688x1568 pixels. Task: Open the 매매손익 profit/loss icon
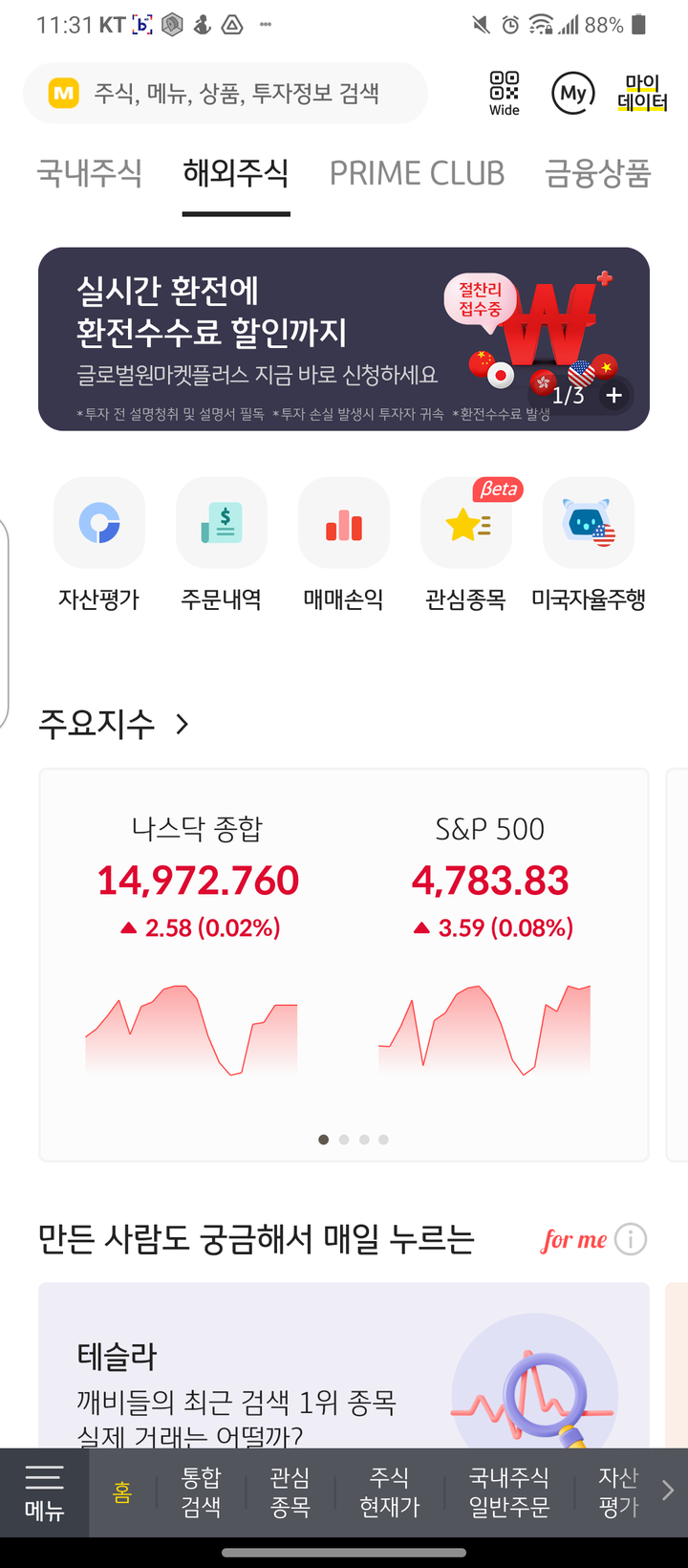pos(344,523)
